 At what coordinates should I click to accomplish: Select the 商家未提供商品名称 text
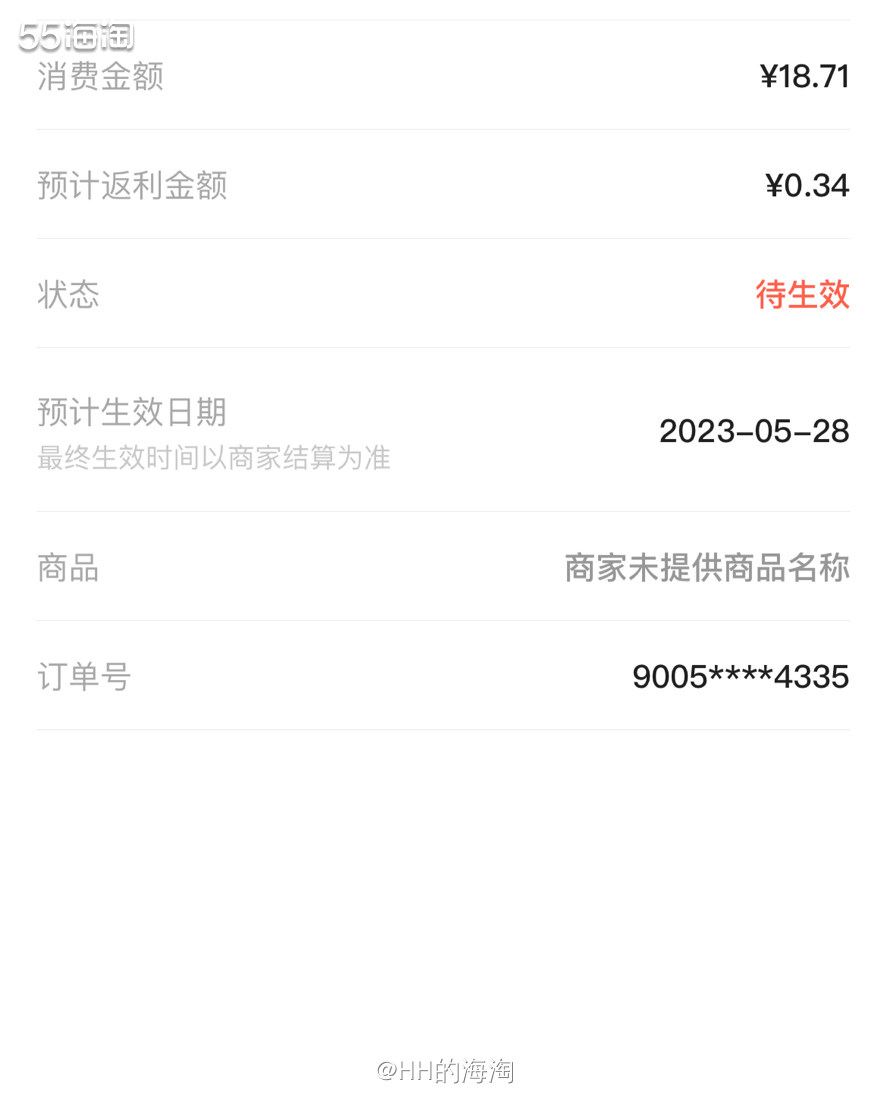pyautogui.click(x=707, y=568)
